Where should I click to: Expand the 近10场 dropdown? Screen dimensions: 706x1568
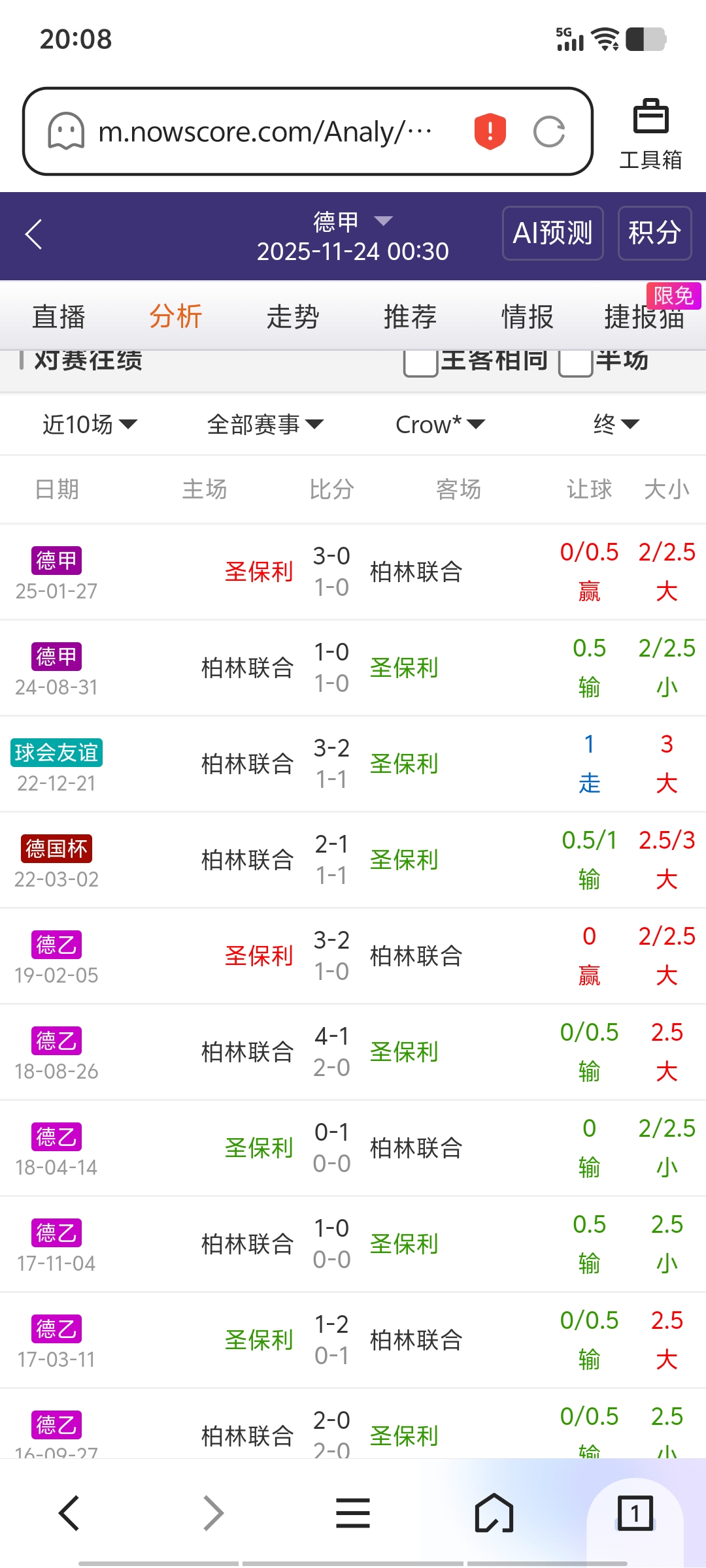click(90, 425)
